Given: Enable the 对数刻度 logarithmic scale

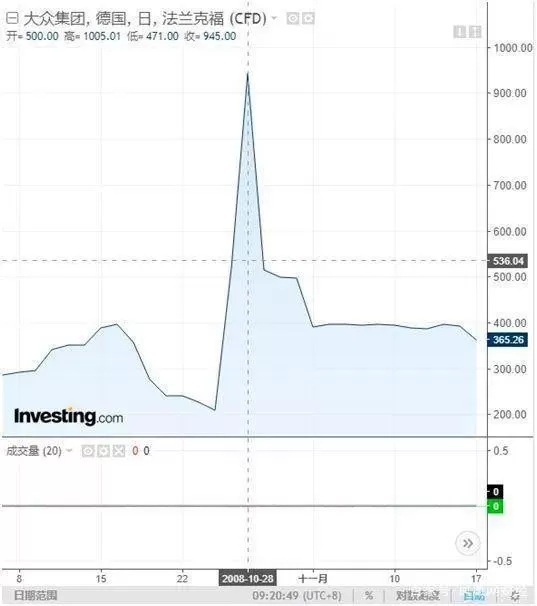Looking at the screenshot, I should (418, 596).
